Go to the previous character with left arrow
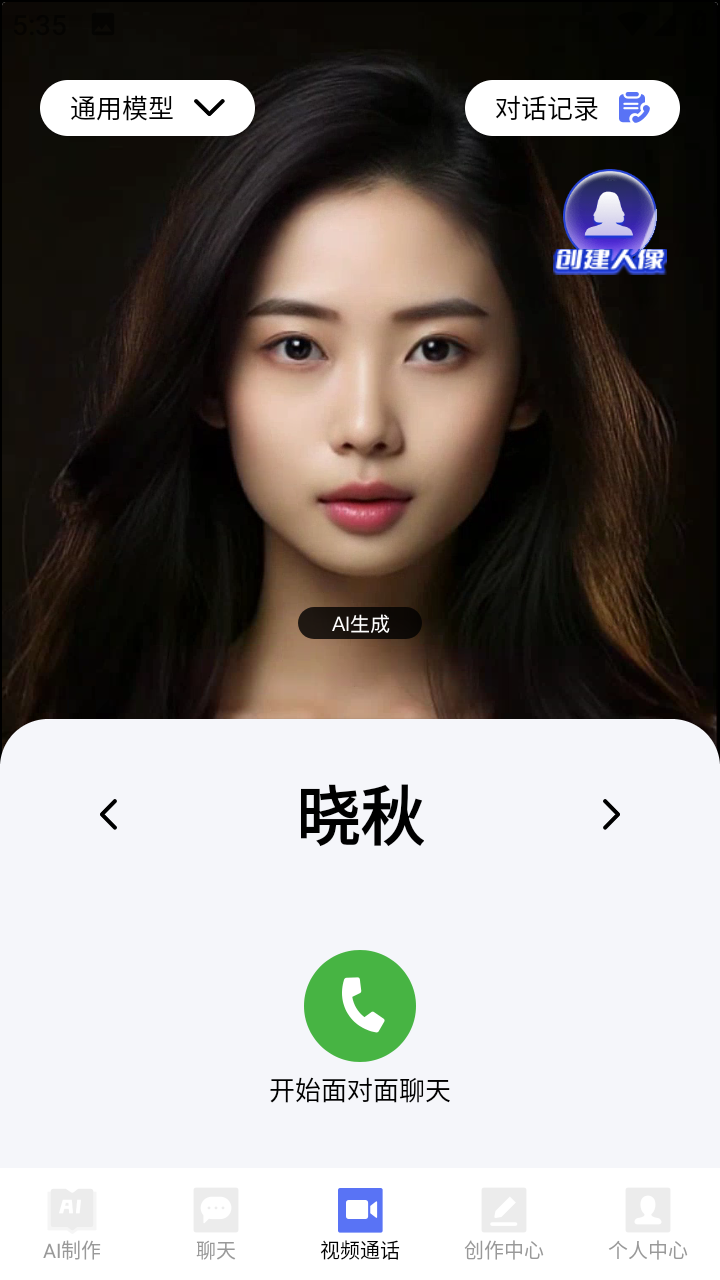Image resolution: width=720 pixels, height=1280 pixels. pyautogui.click(x=109, y=815)
